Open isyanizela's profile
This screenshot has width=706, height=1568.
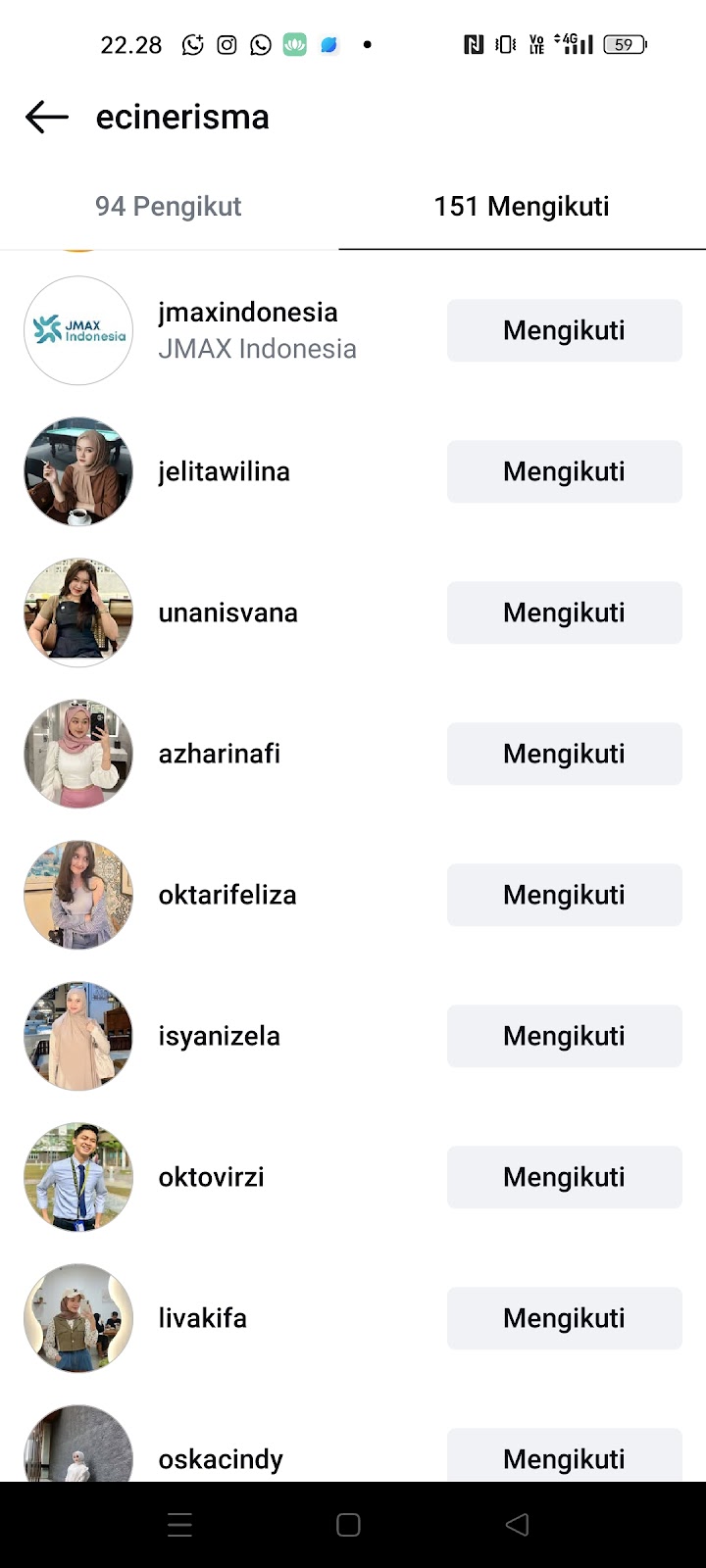219,1036
